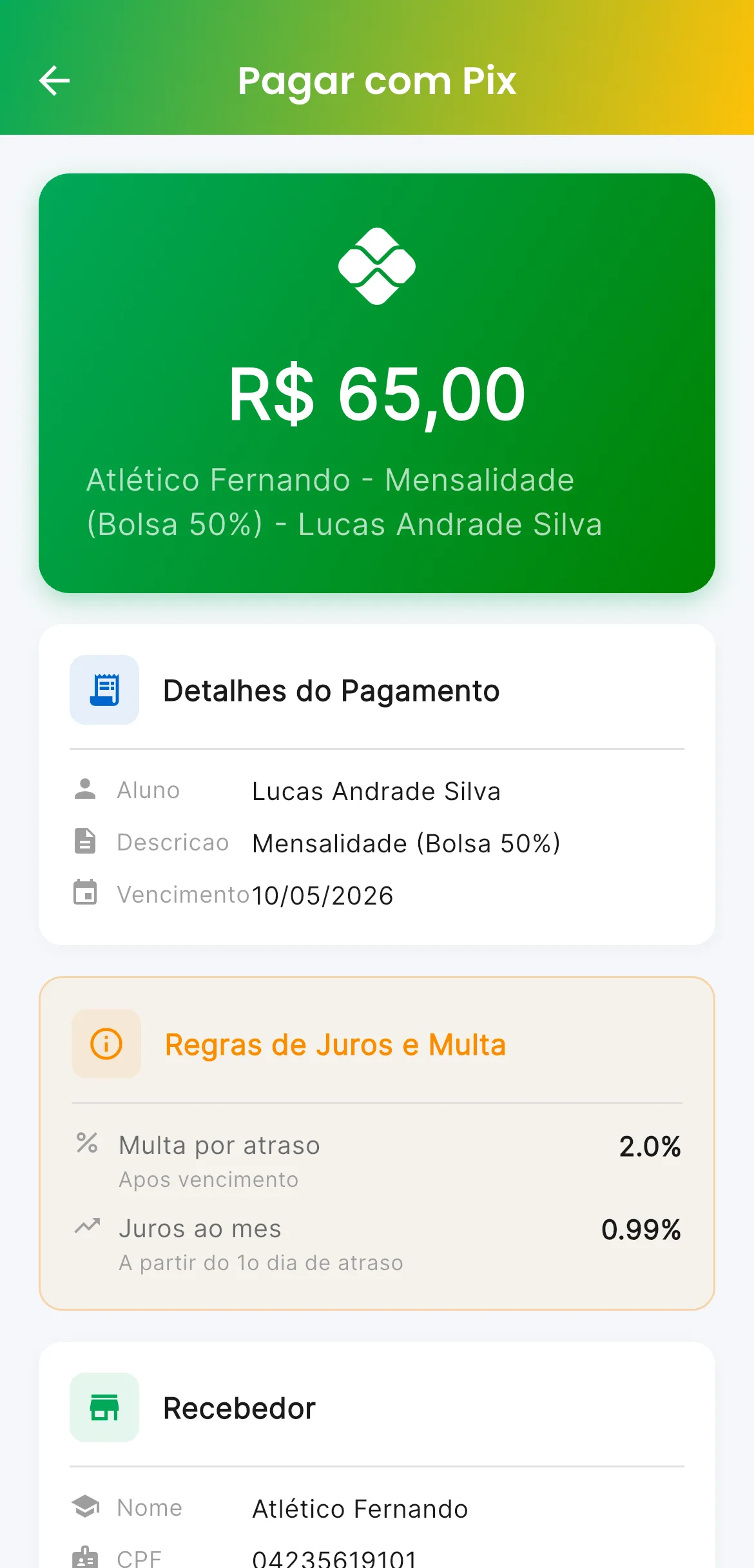Open the Regras de Juros e Multa section

click(x=334, y=1044)
